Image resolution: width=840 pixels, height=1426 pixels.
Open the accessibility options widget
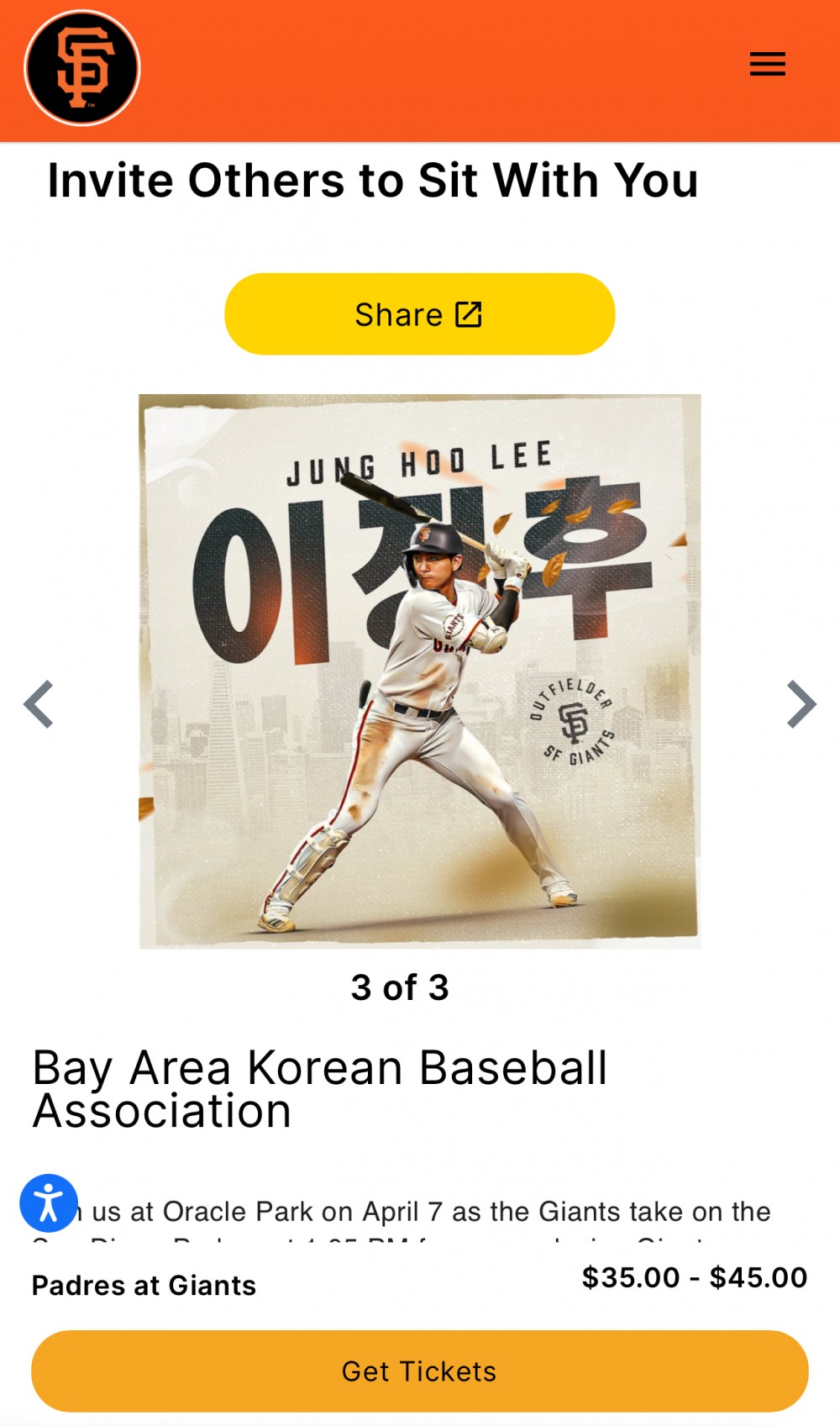point(49,1202)
